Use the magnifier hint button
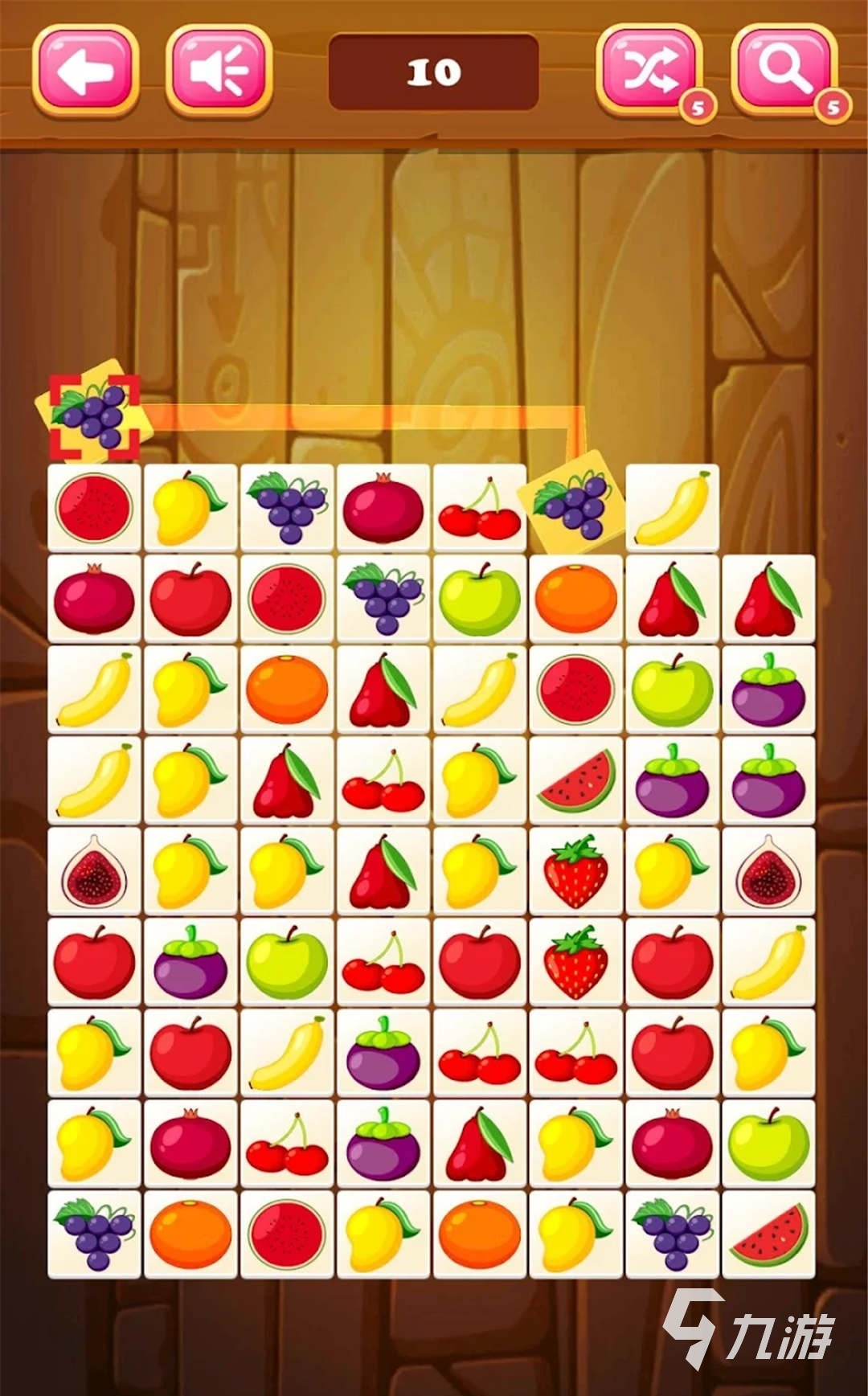Screen dimensions: 868x1396 pos(784,69)
